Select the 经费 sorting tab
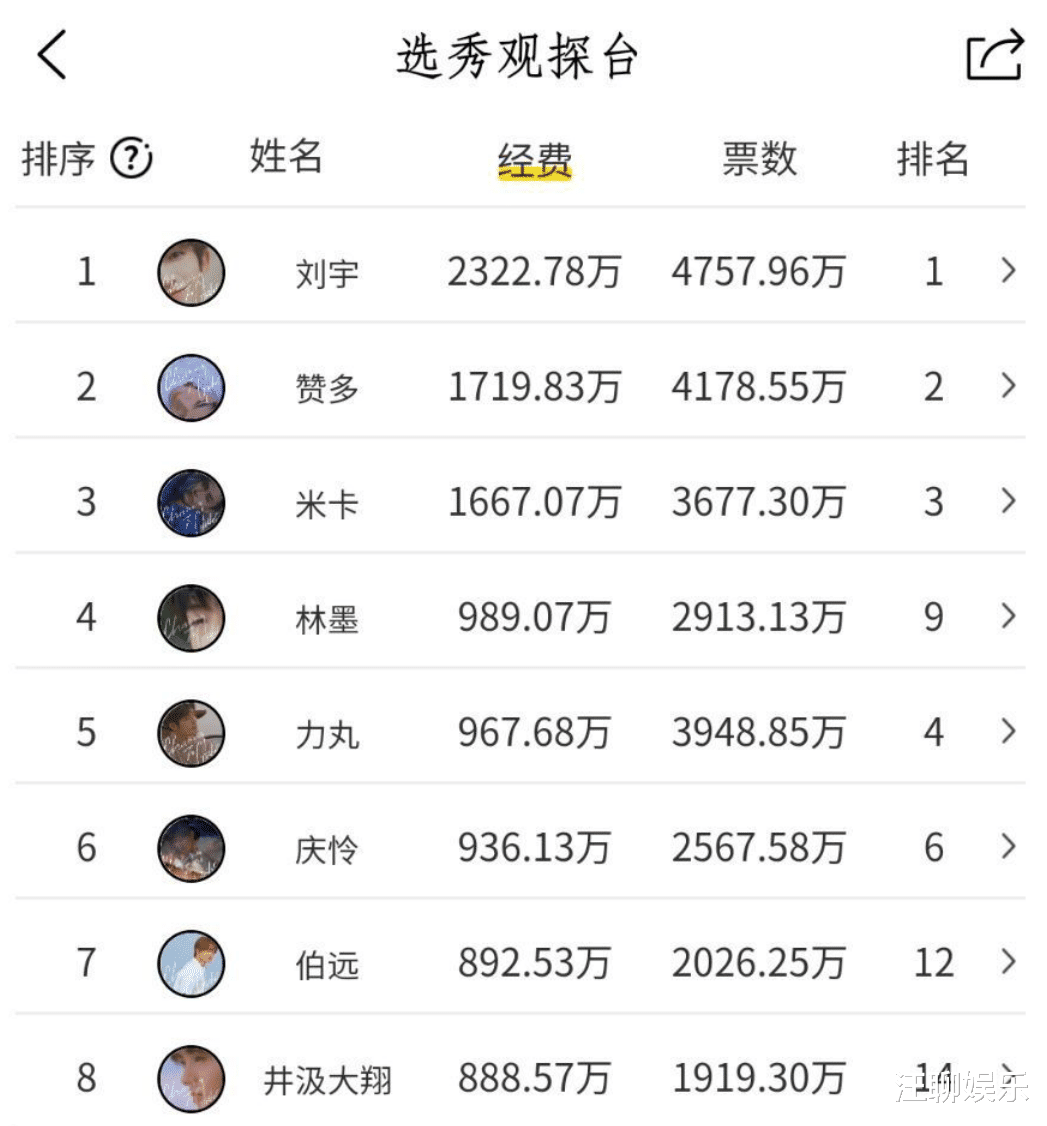 tap(534, 155)
